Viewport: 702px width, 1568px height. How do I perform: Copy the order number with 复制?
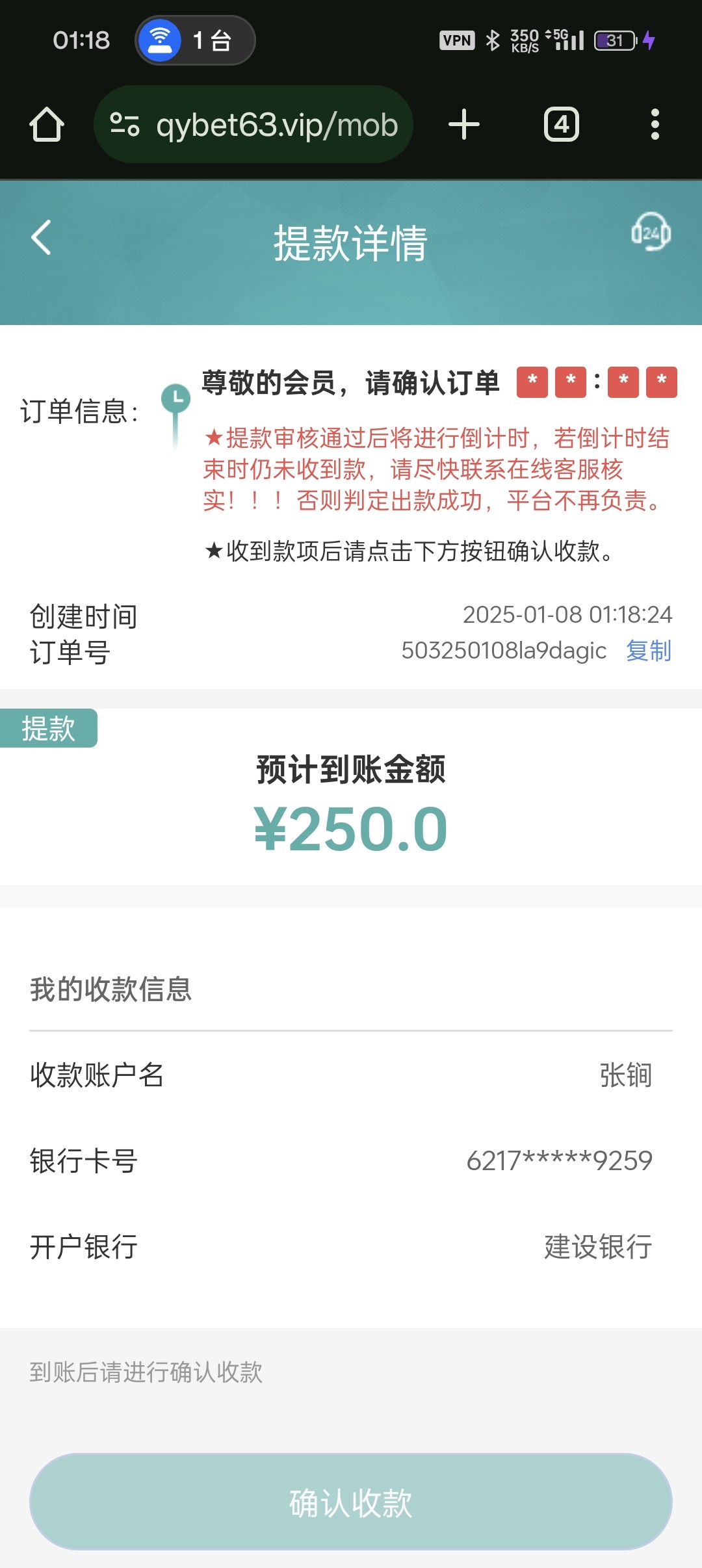648,650
